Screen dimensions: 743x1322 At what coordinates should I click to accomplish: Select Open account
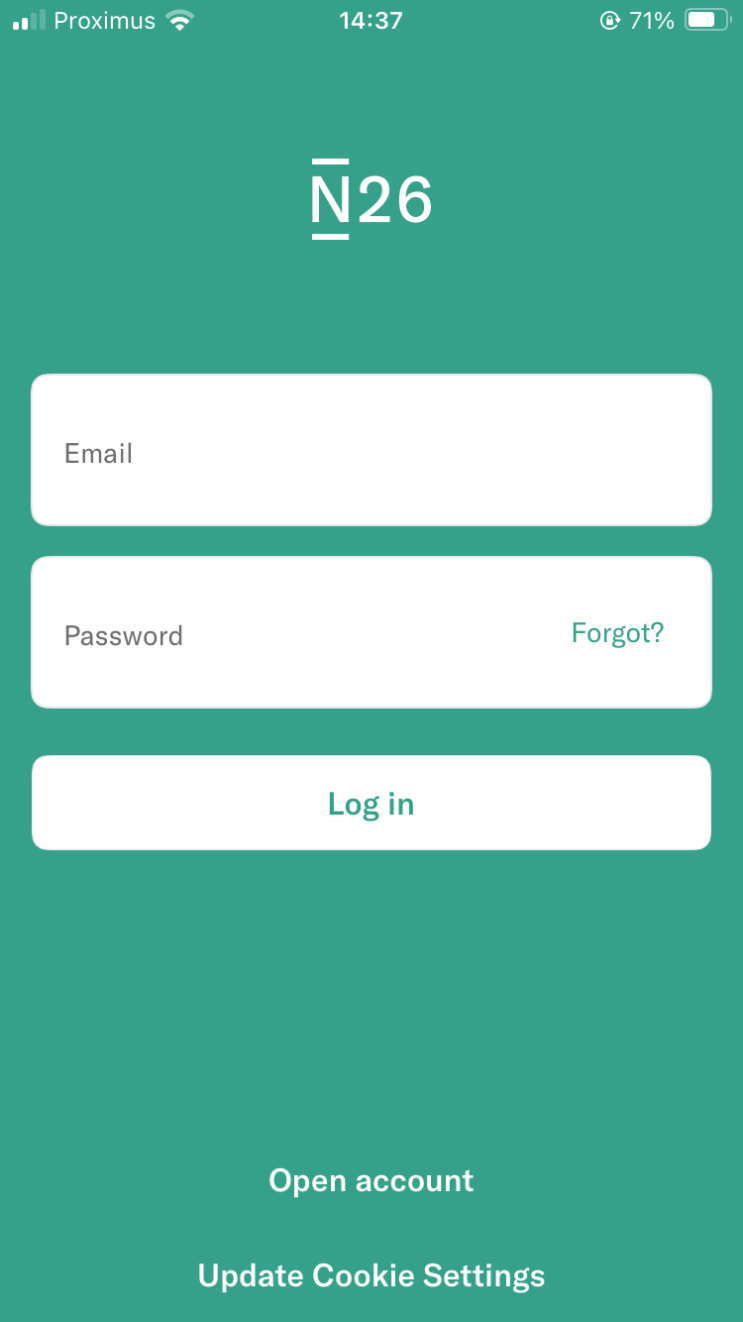coord(371,1181)
